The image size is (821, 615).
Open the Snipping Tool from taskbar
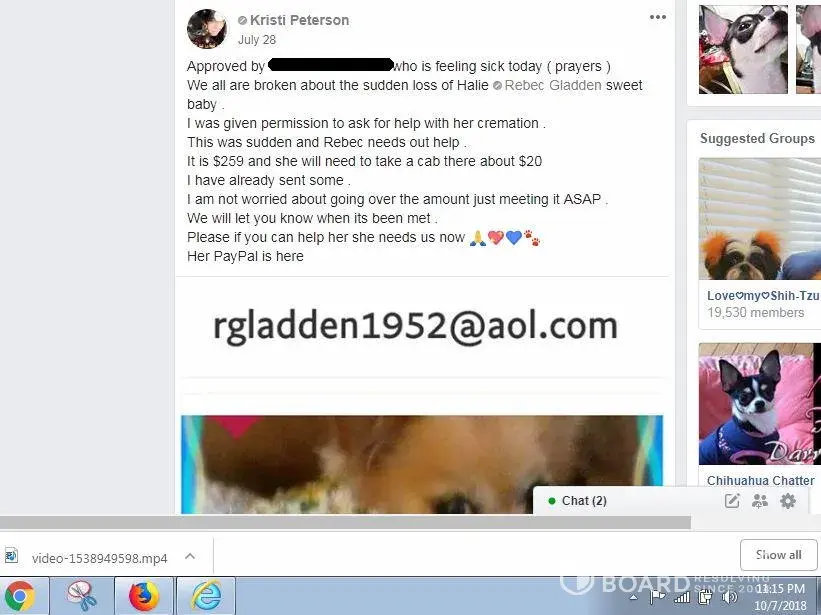[x=82, y=597]
